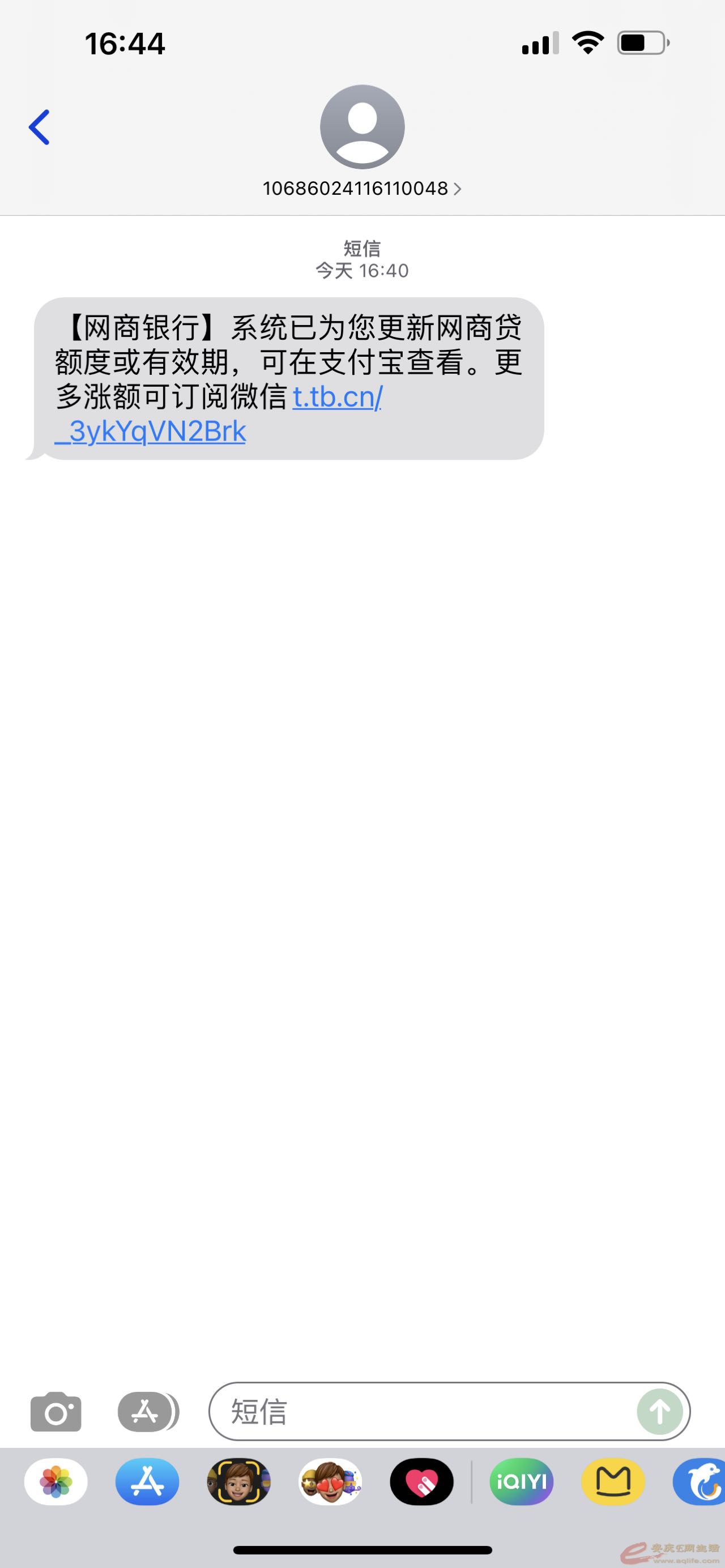Open the iQIYI iMessage app
Viewport: 725px width, 1568px height.
click(522, 1481)
